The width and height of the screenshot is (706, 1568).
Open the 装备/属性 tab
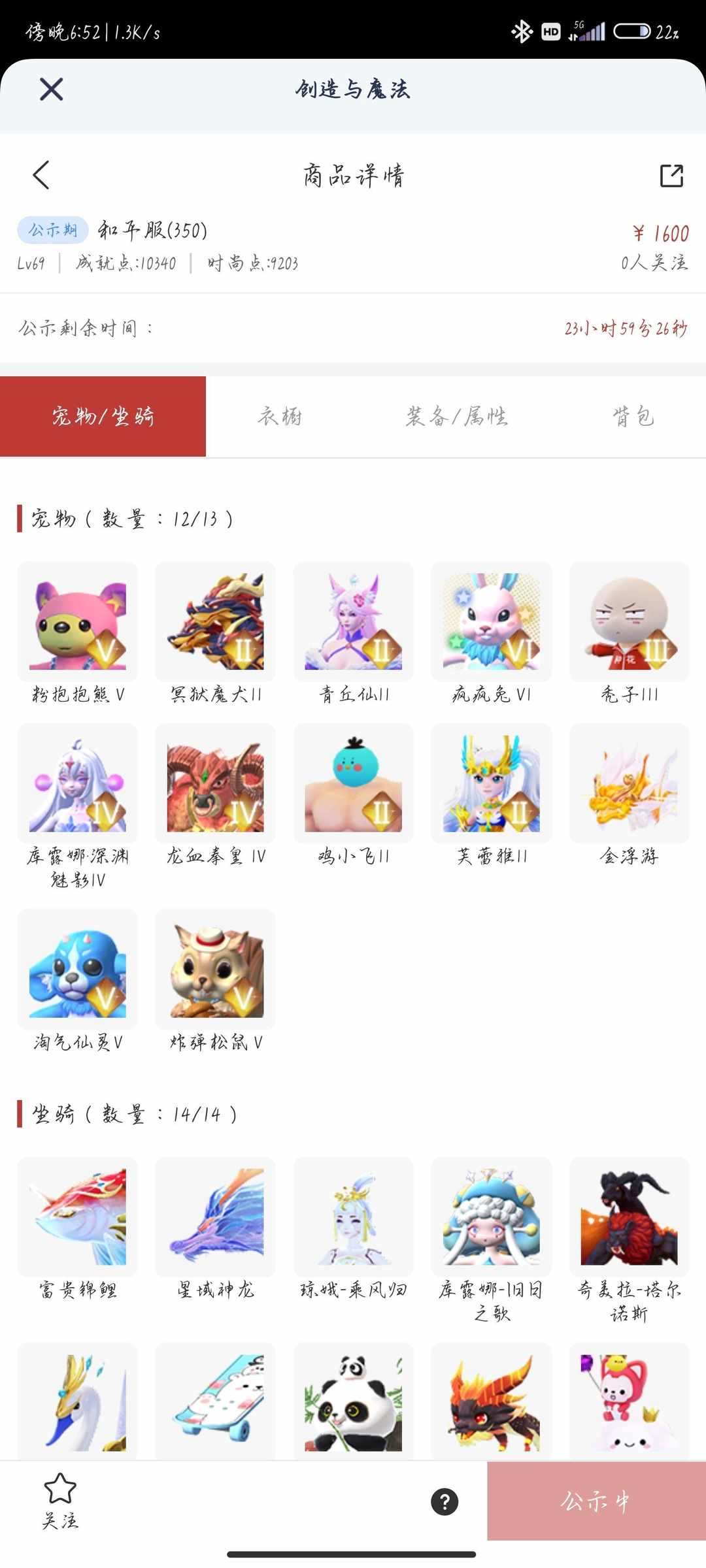click(458, 416)
